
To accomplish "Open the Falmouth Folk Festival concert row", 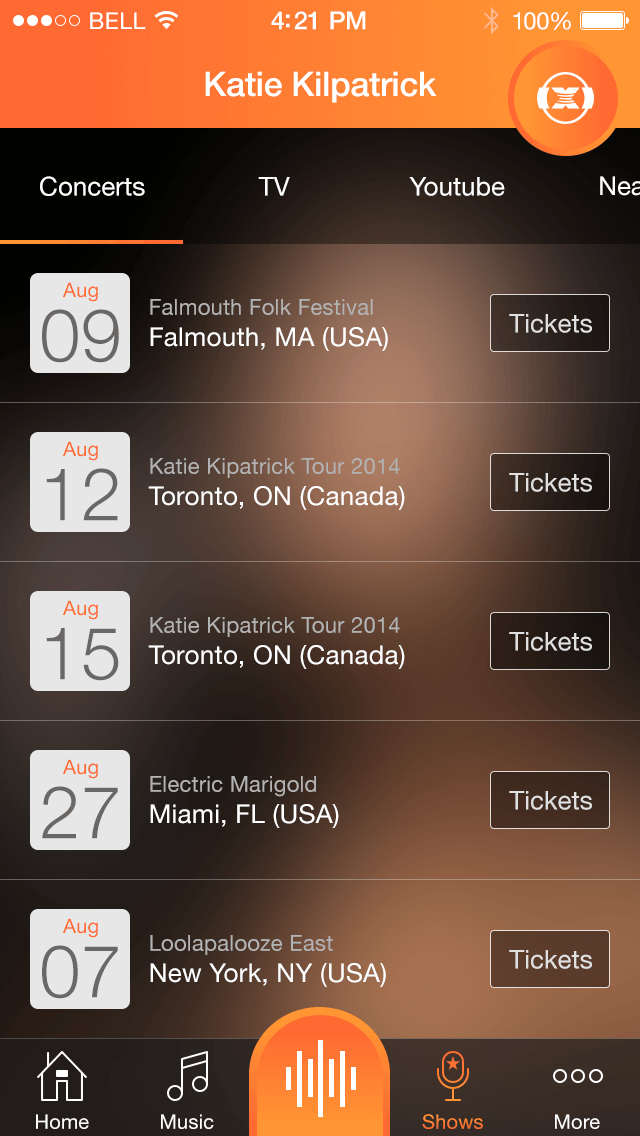I will pos(320,323).
